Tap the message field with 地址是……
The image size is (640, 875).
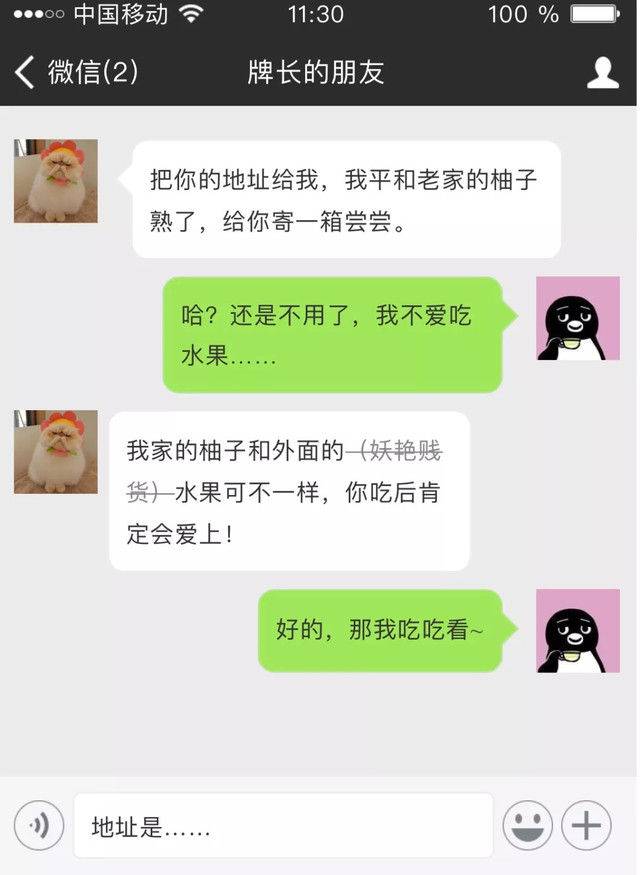(283, 826)
